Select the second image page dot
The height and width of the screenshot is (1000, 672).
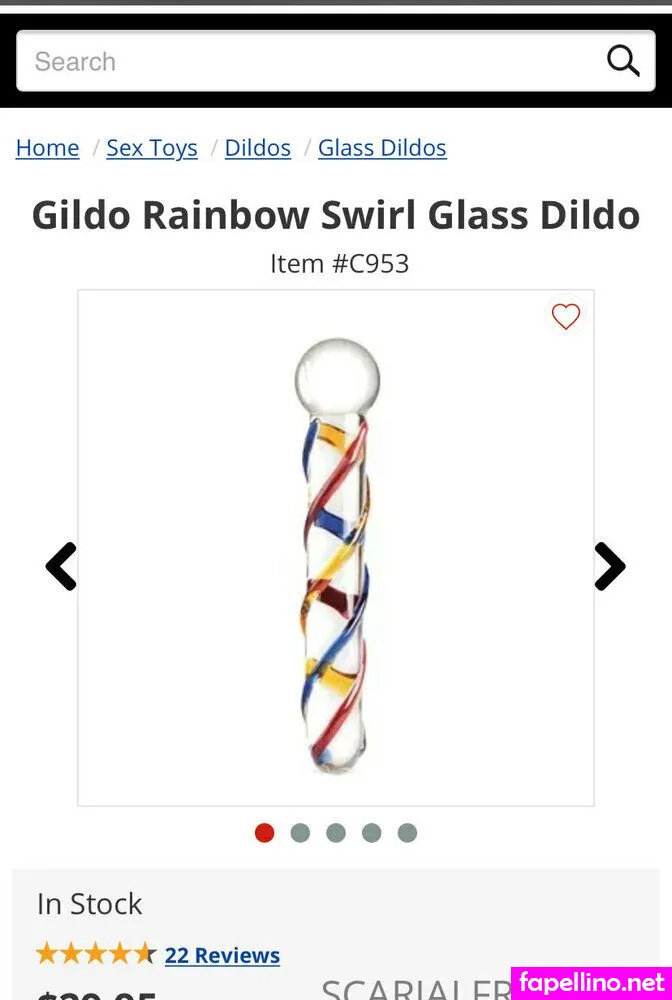300,833
